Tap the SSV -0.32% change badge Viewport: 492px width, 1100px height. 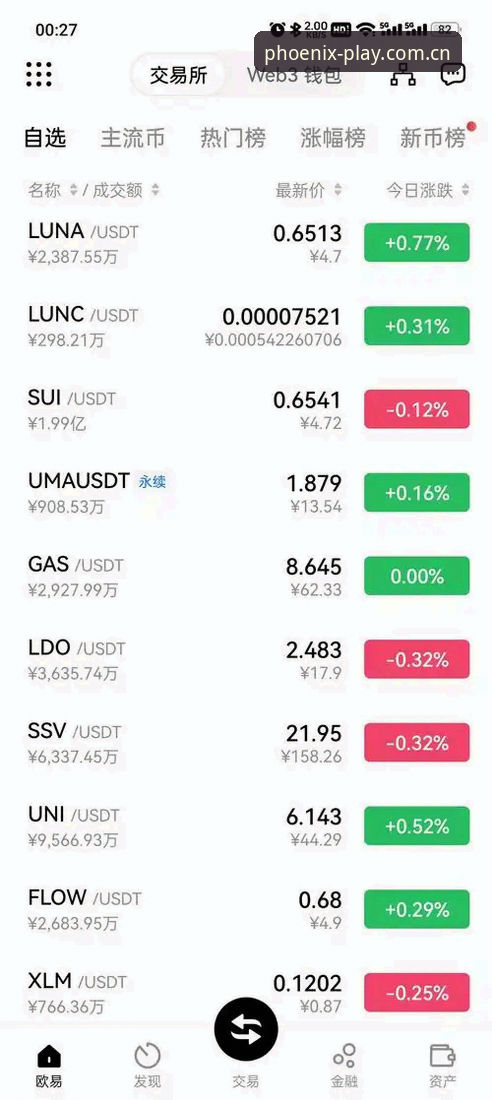click(x=417, y=743)
